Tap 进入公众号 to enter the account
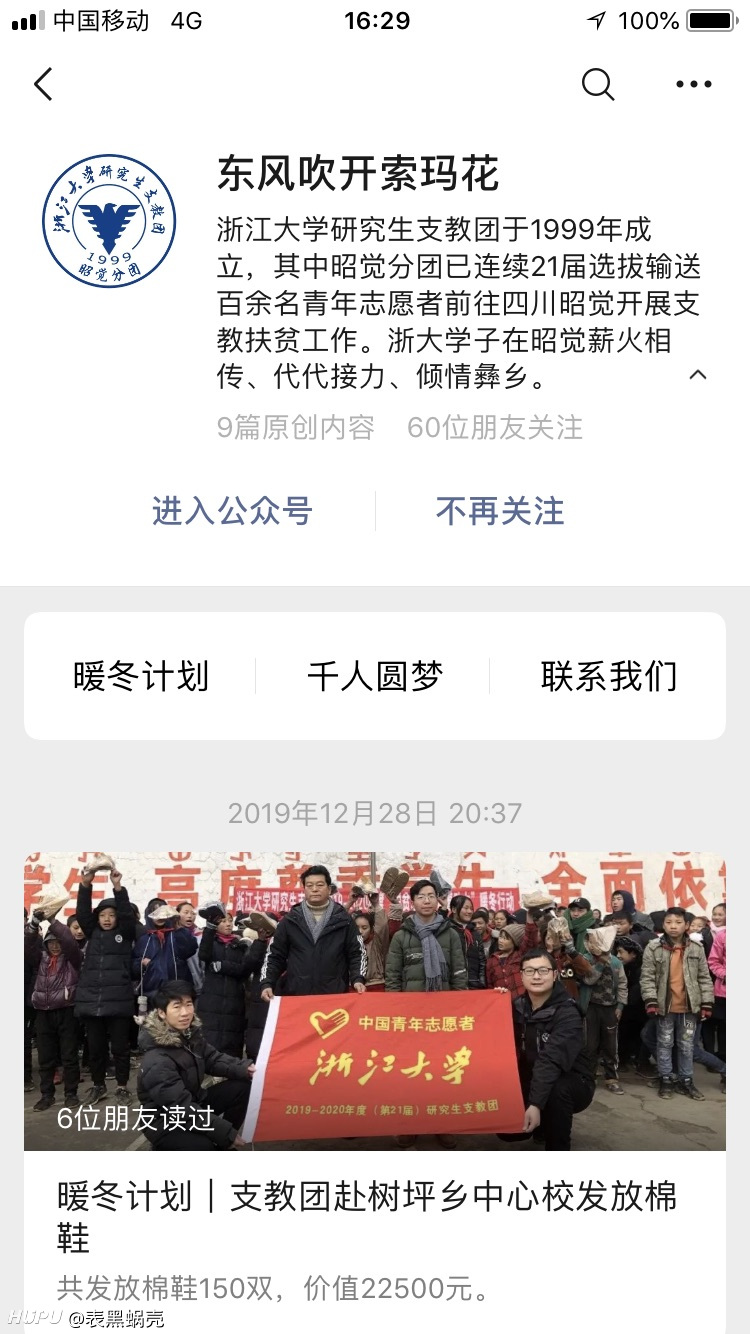 [x=232, y=511]
